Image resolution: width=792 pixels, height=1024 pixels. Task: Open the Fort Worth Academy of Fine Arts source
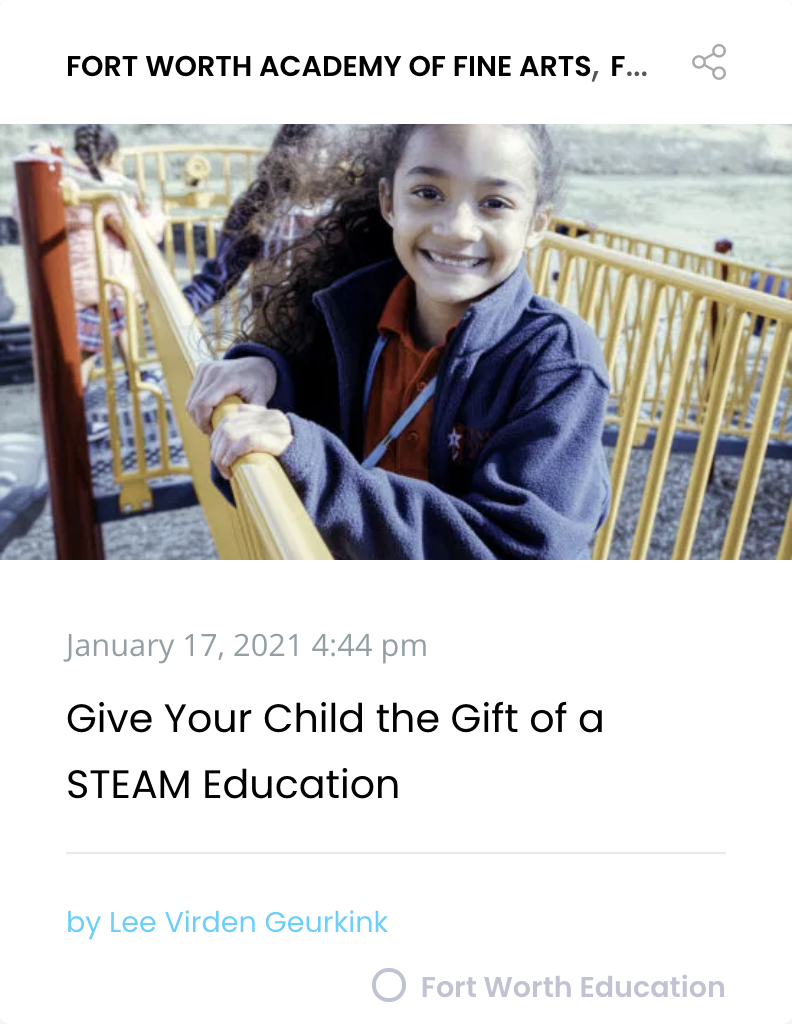(356, 67)
